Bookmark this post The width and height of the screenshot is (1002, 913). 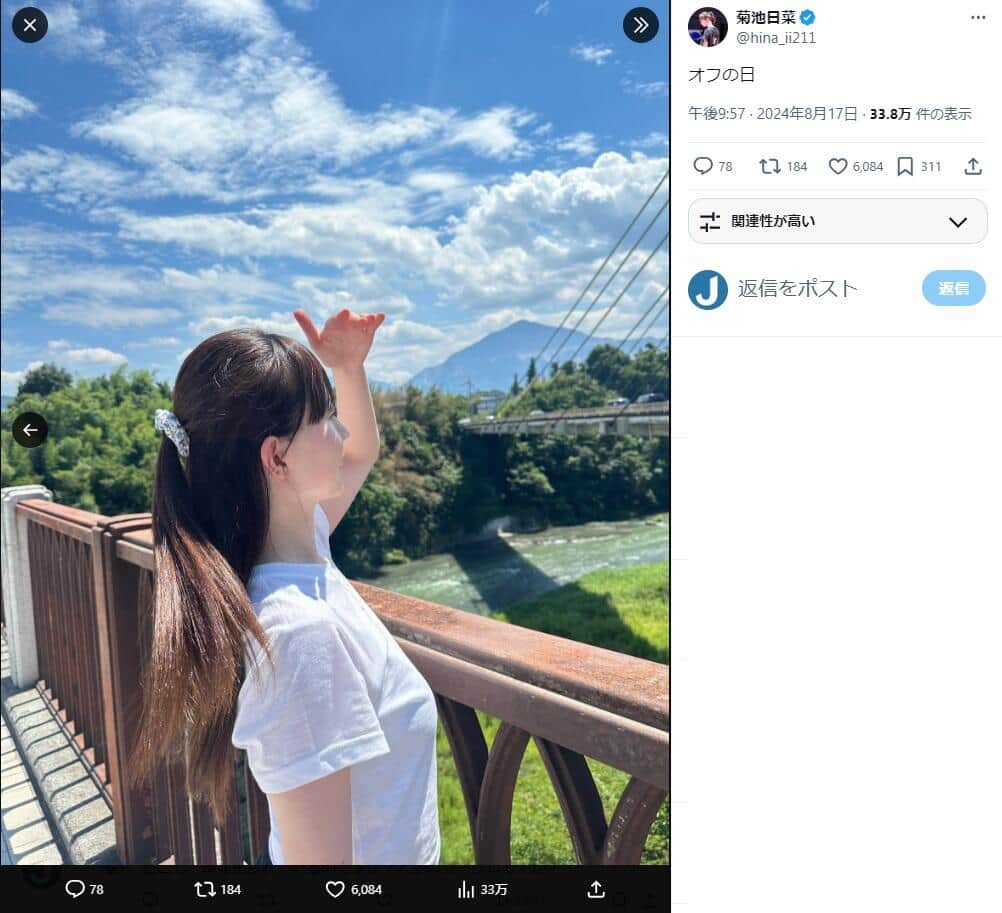coord(905,166)
